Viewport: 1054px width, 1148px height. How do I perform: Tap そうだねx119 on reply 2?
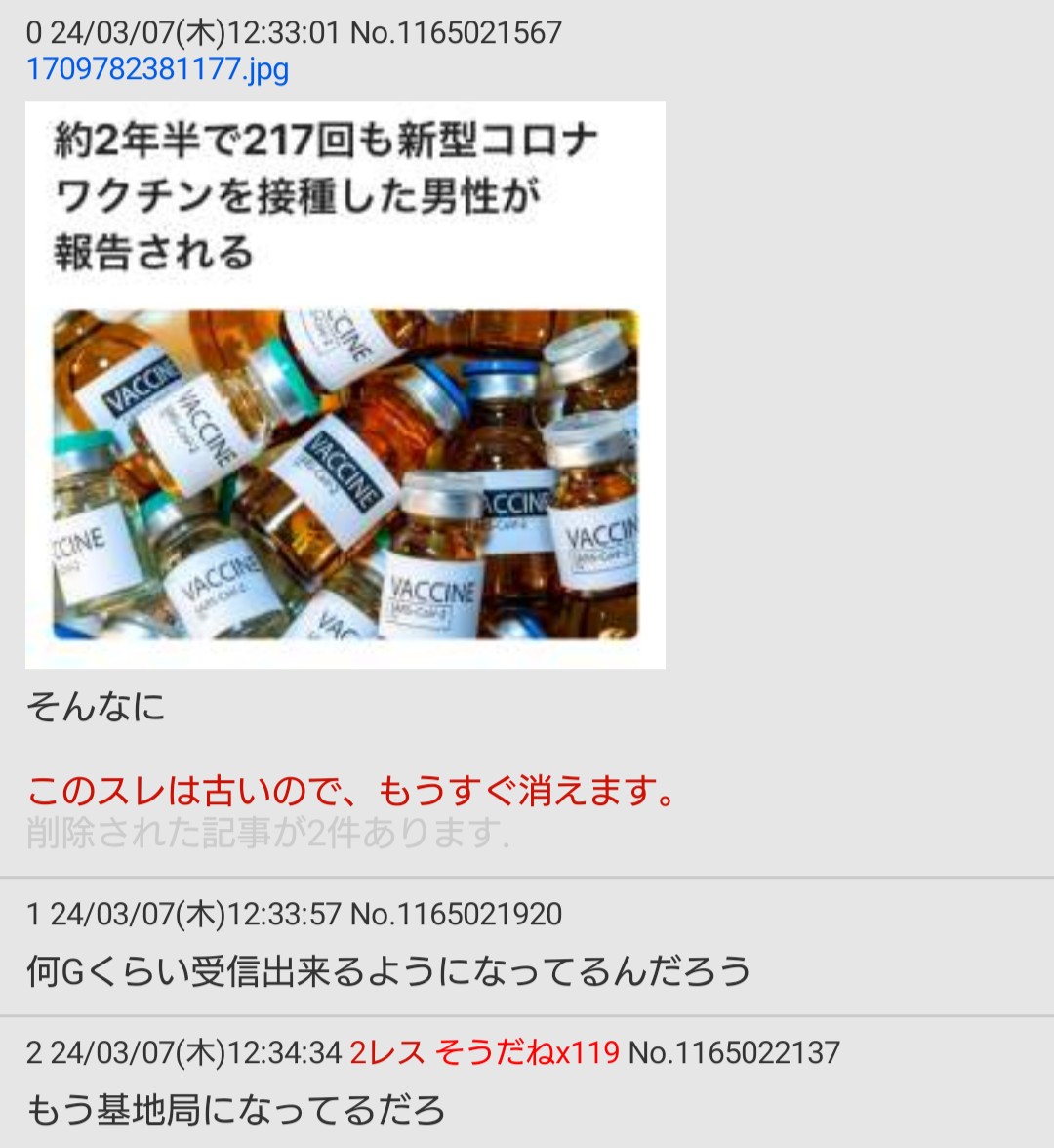tap(527, 1052)
